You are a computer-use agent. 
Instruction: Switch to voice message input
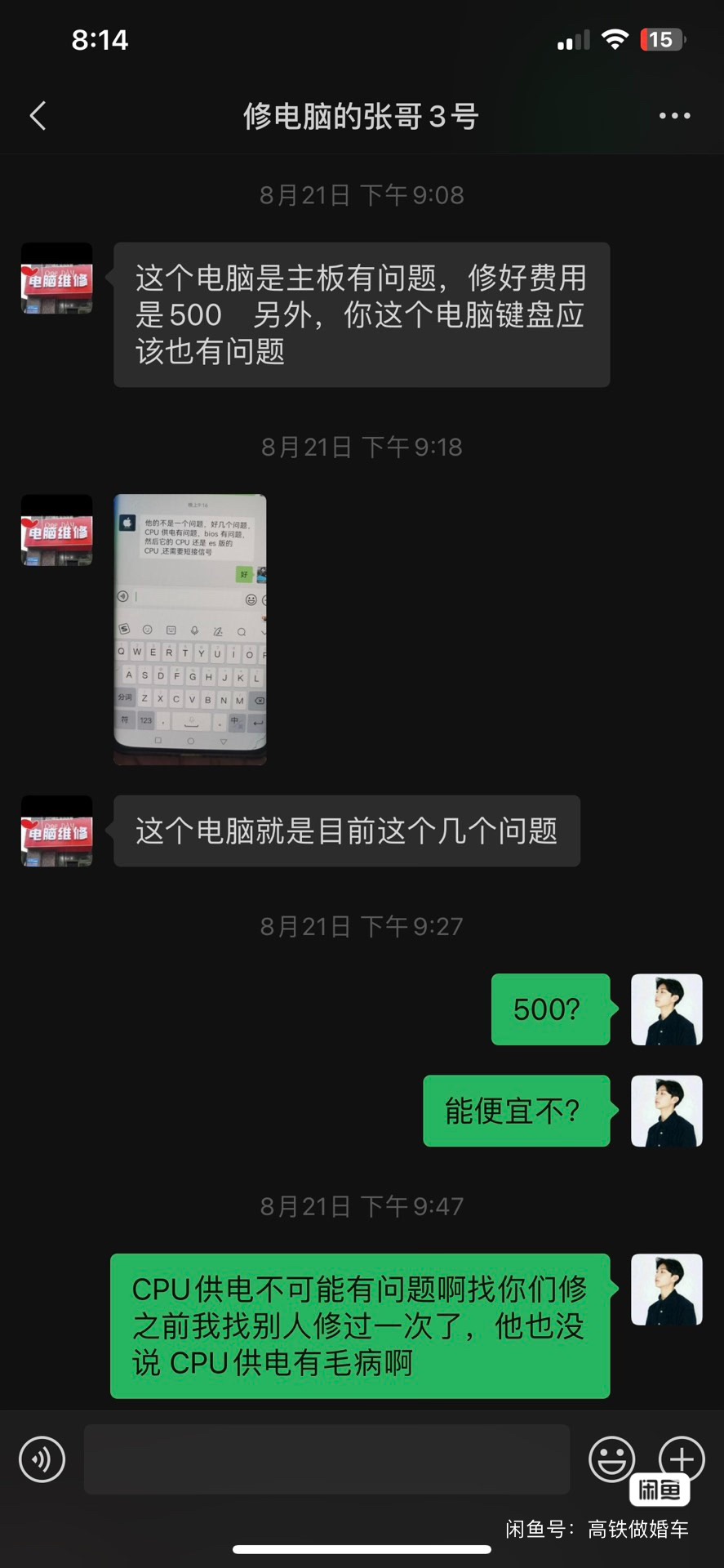click(42, 1459)
